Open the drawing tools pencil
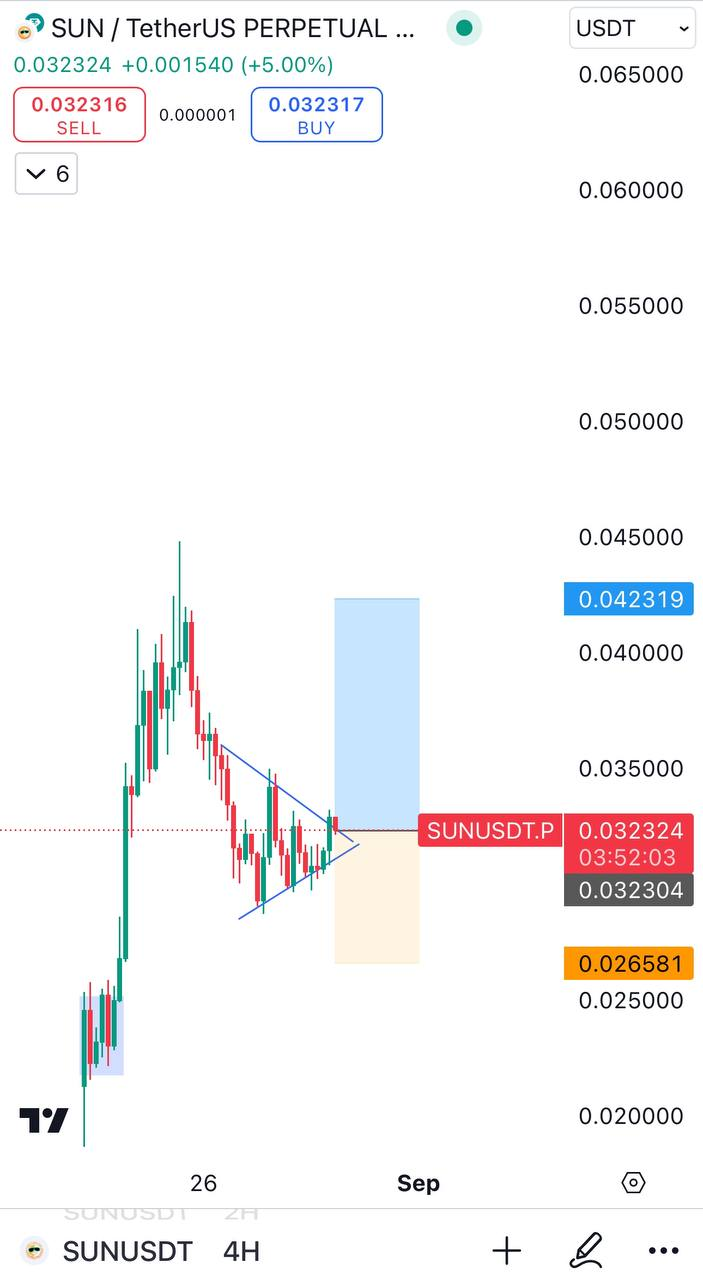Image resolution: width=703 pixels, height=1280 pixels. (x=585, y=1250)
